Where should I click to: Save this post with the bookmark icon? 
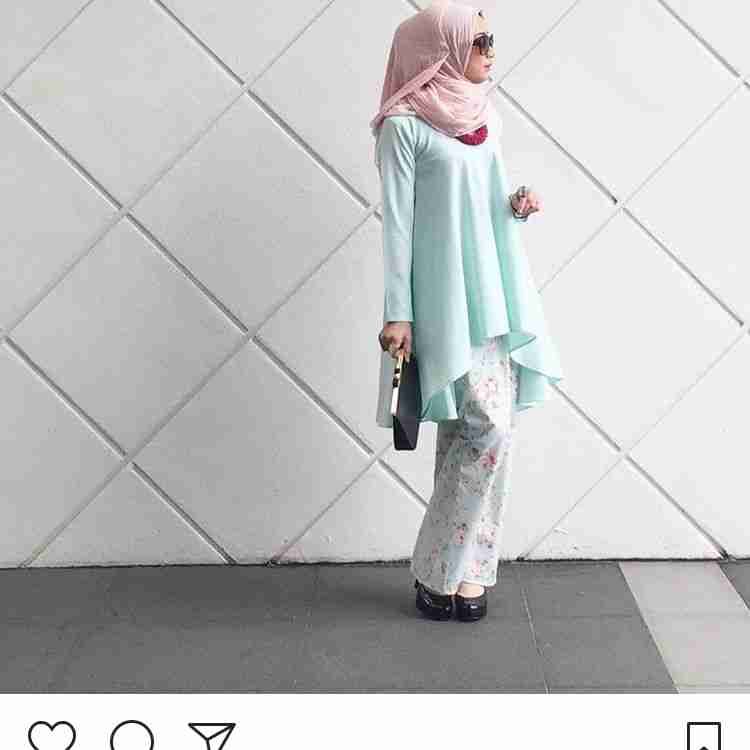click(x=704, y=737)
